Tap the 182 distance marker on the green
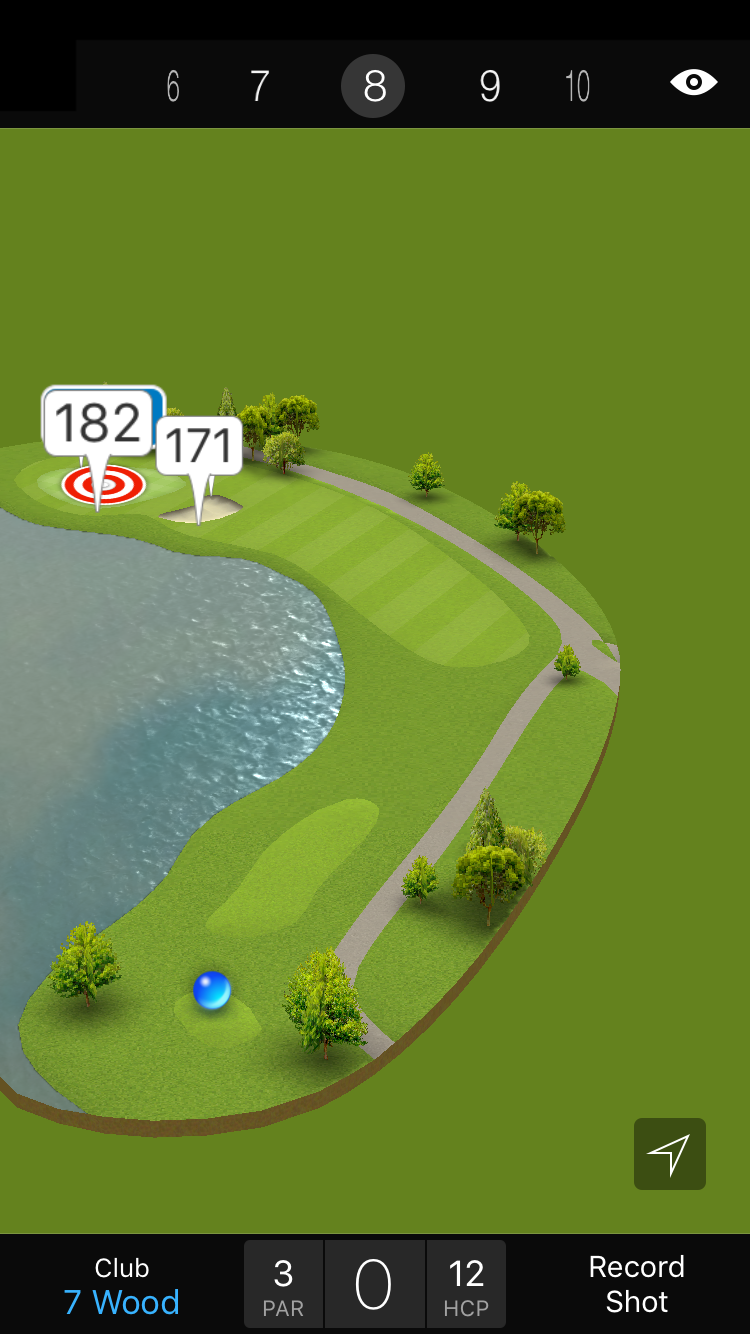The image size is (750, 1334). click(x=97, y=424)
